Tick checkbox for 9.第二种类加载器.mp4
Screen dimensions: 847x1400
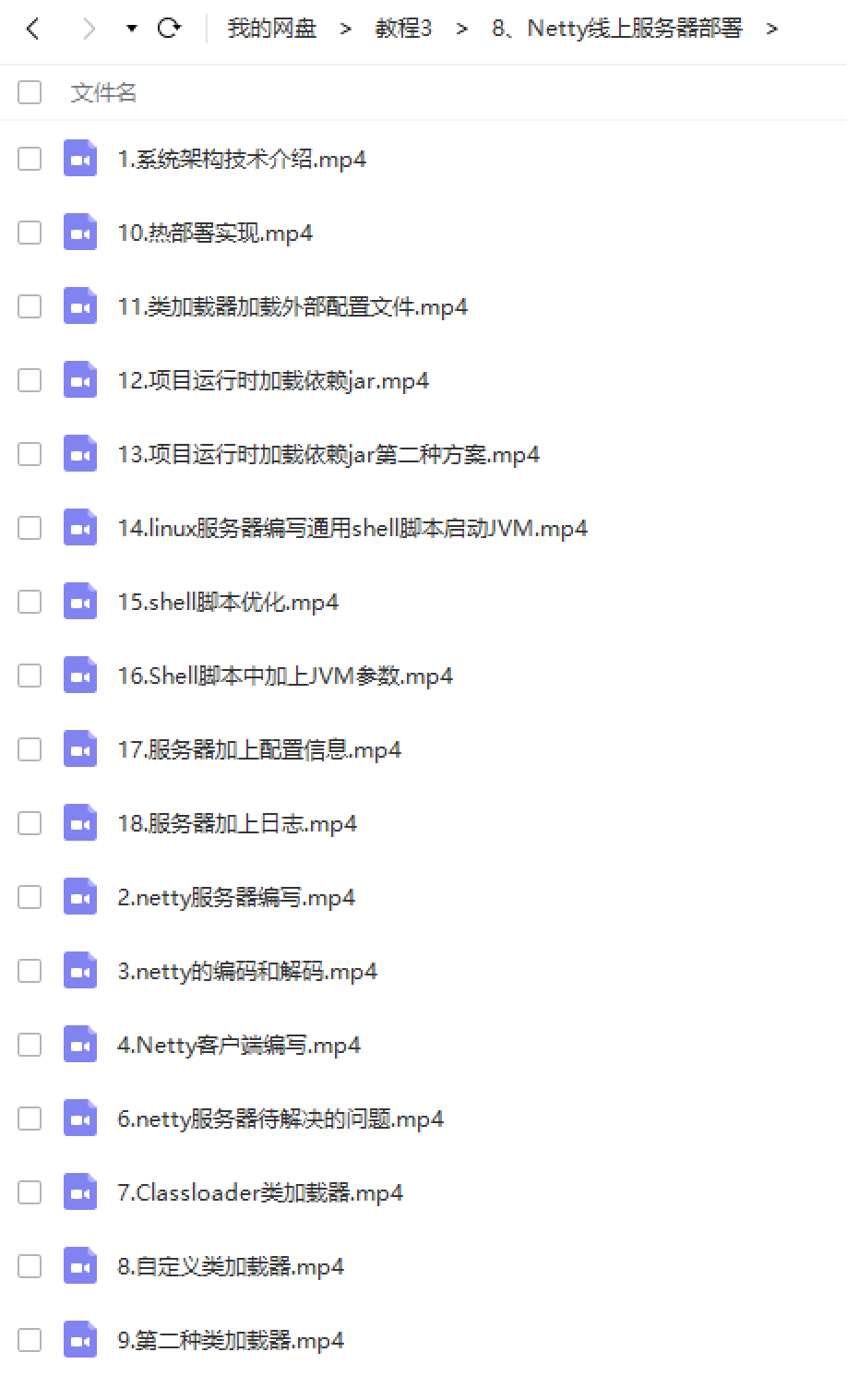(x=30, y=1340)
